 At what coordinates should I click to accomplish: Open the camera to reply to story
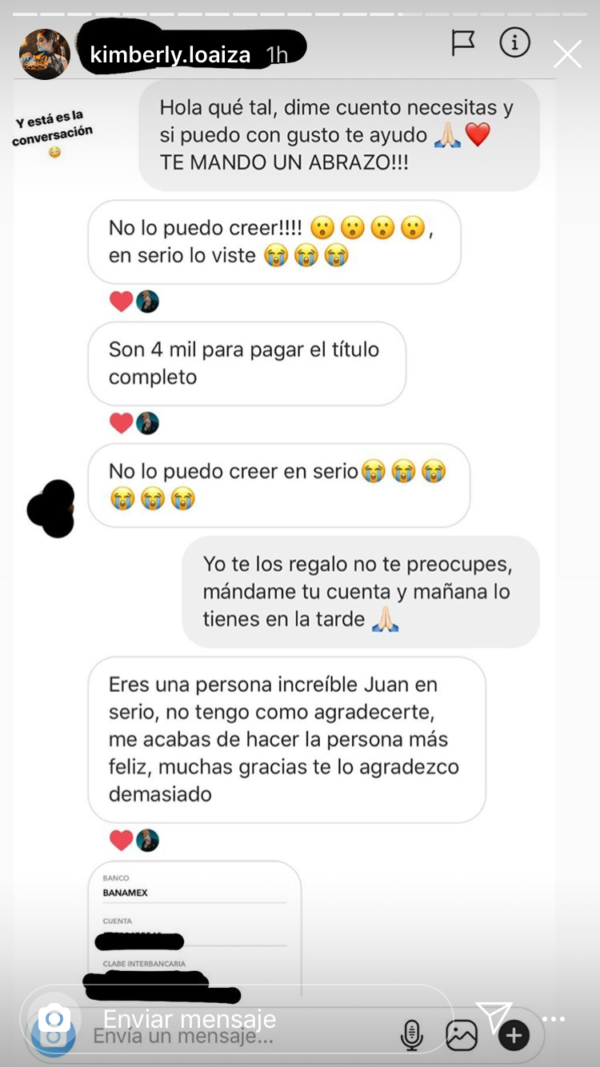click(x=55, y=1020)
